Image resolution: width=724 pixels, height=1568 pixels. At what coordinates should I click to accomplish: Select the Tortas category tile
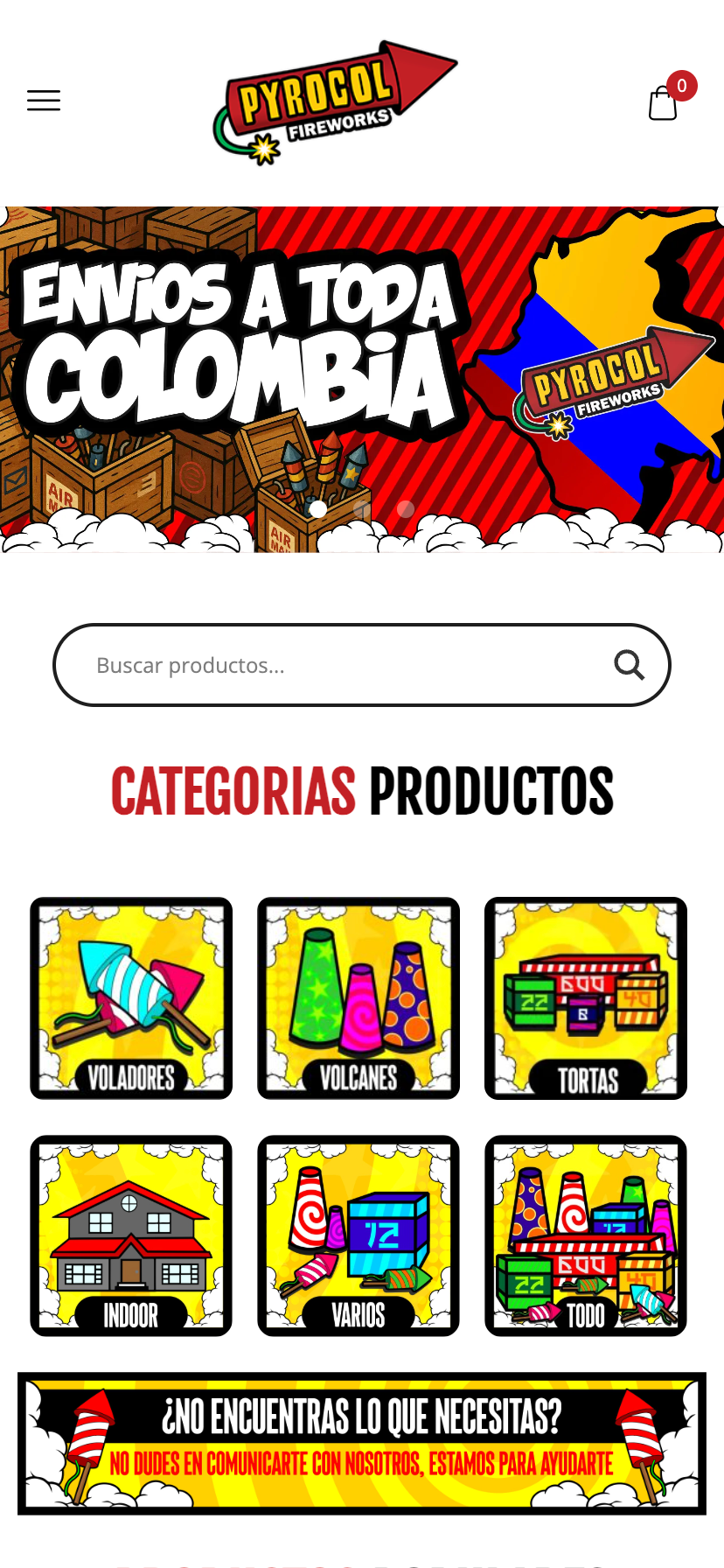point(586,998)
